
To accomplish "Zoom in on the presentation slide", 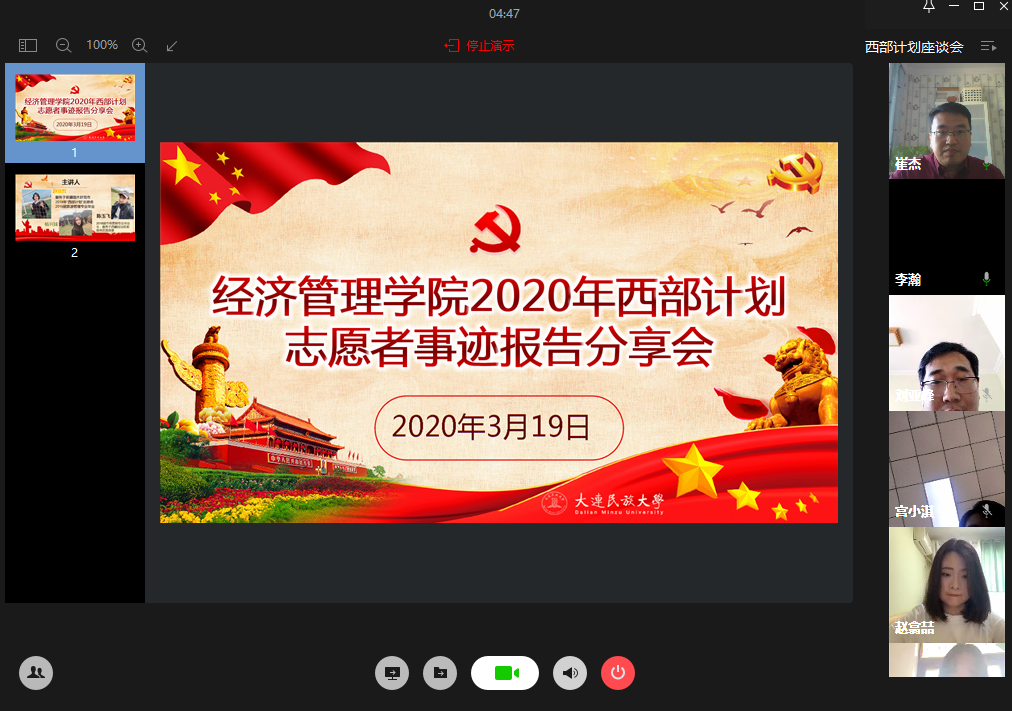I will (x=140, y=45).
